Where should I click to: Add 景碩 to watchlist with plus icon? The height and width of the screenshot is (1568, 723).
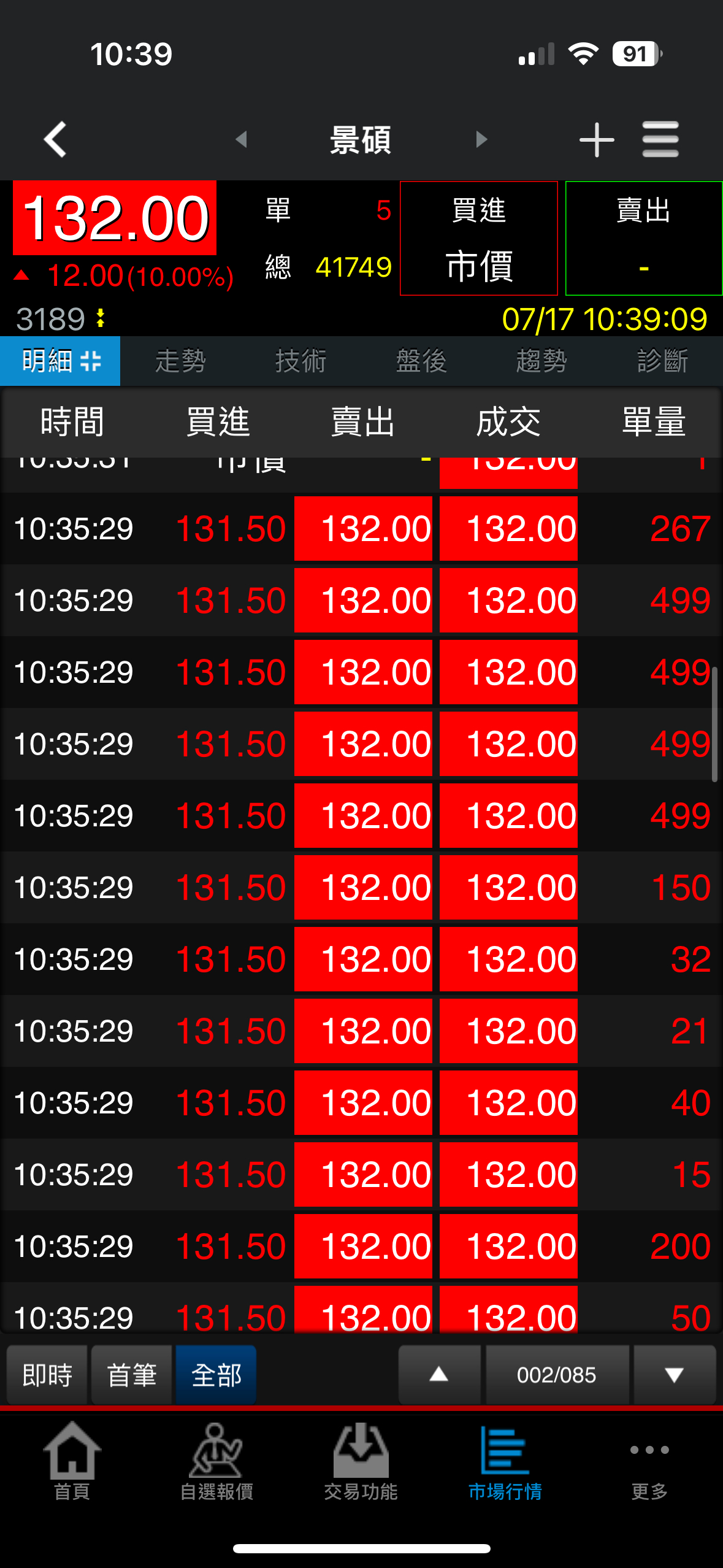(596, 140)
